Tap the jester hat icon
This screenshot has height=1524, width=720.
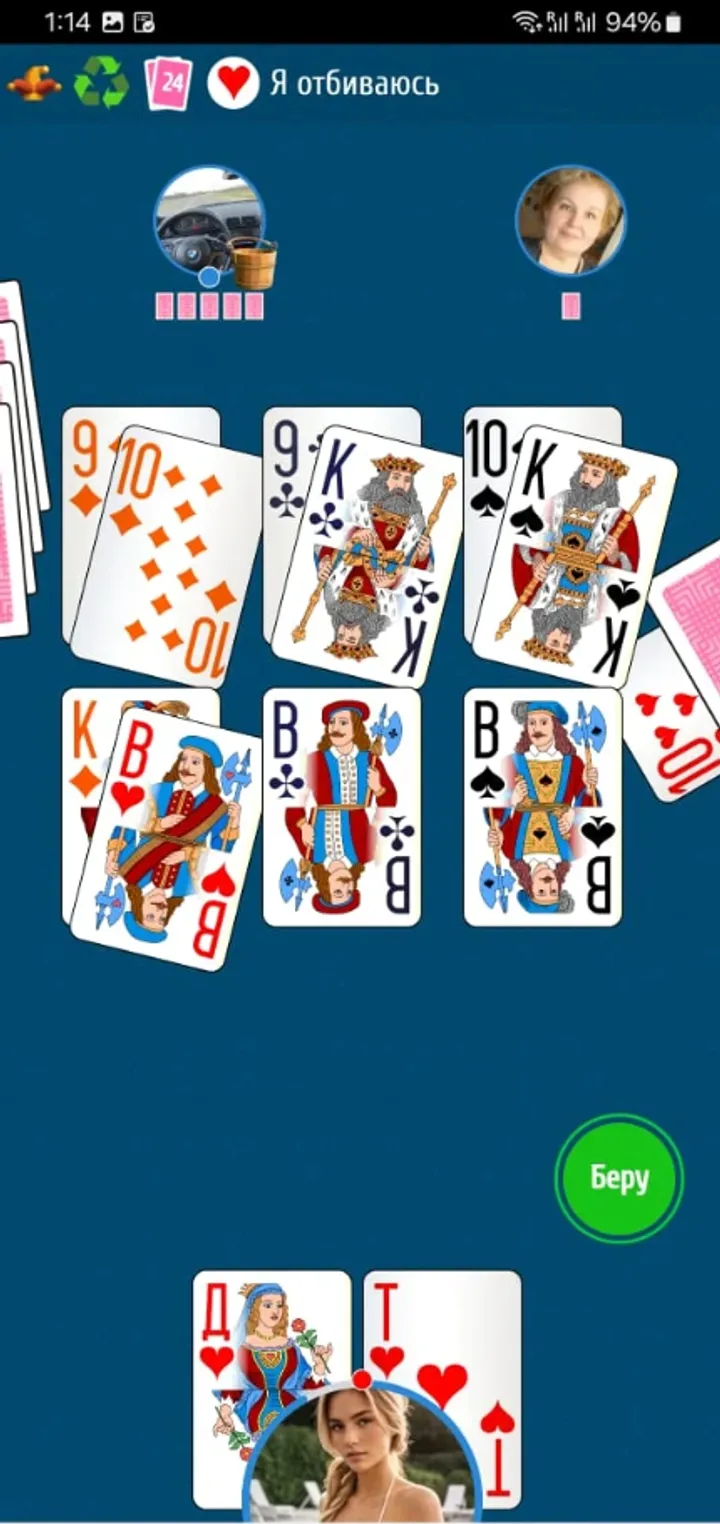pyautogui.click(x=34, y=84)
